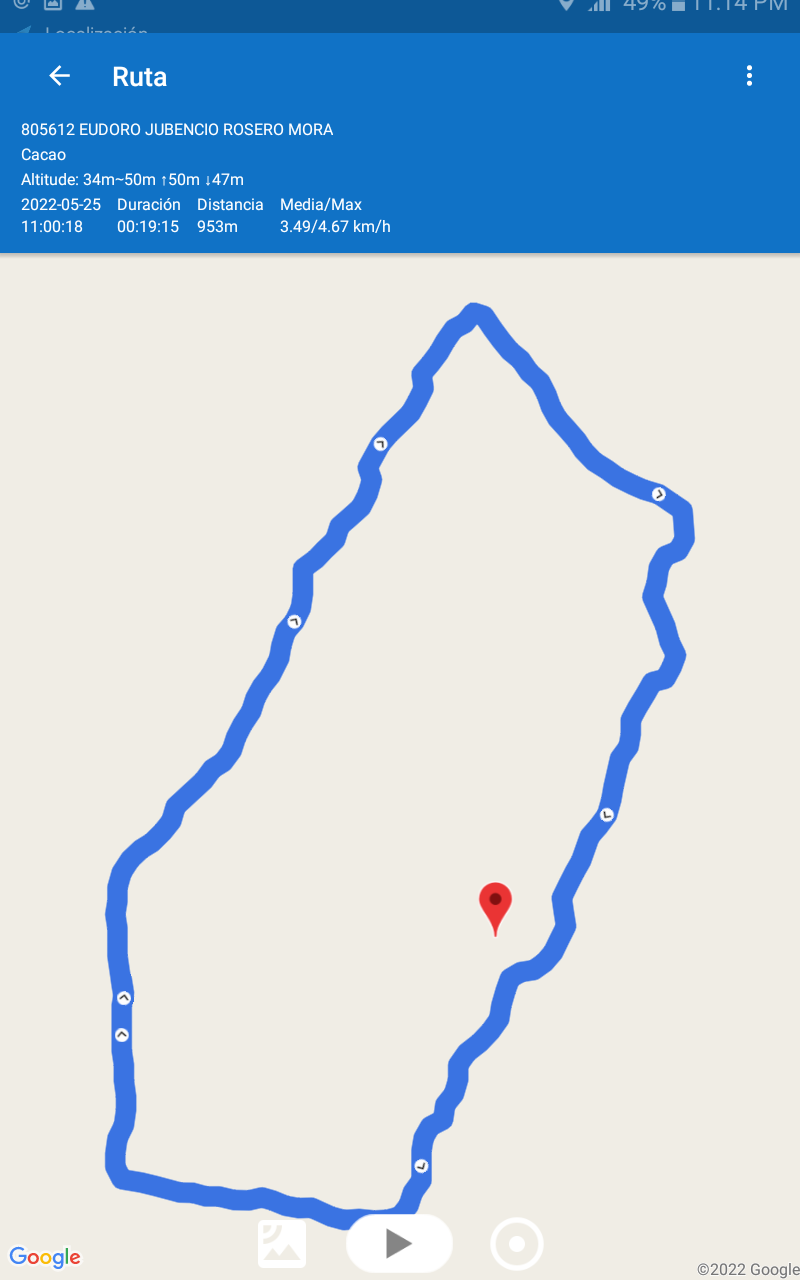
Task: Go back from the Ruta screen
Action: pos(59,76)
